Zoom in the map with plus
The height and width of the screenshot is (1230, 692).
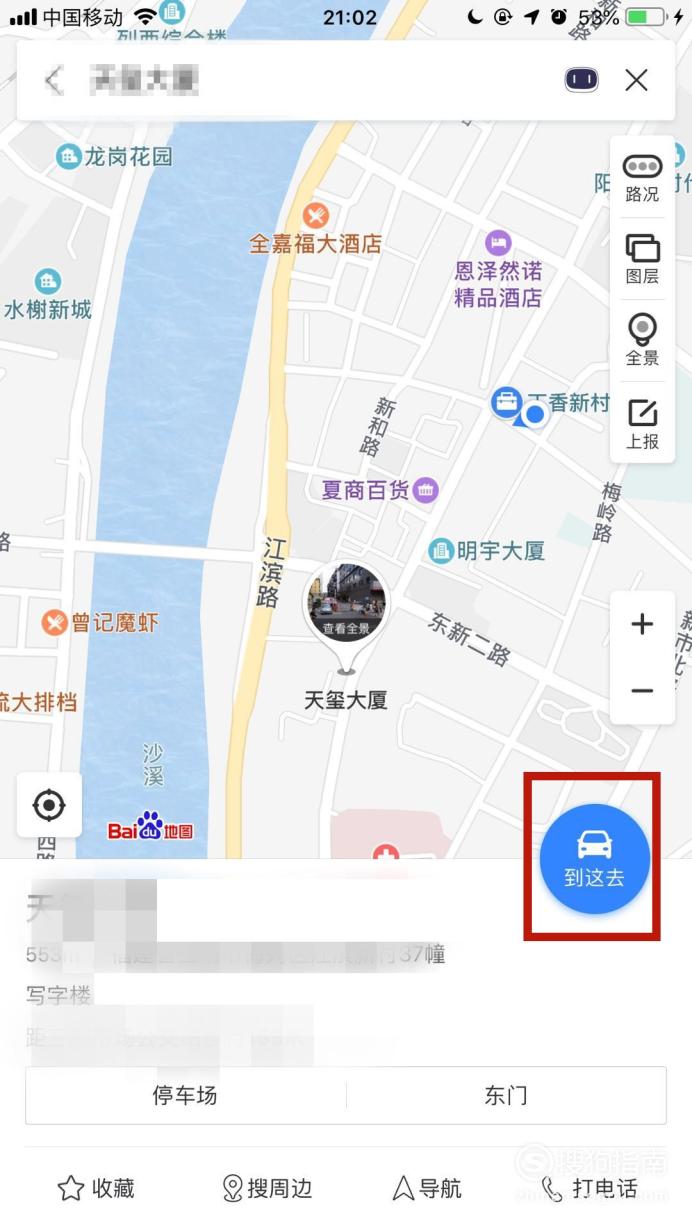(642, 625)
